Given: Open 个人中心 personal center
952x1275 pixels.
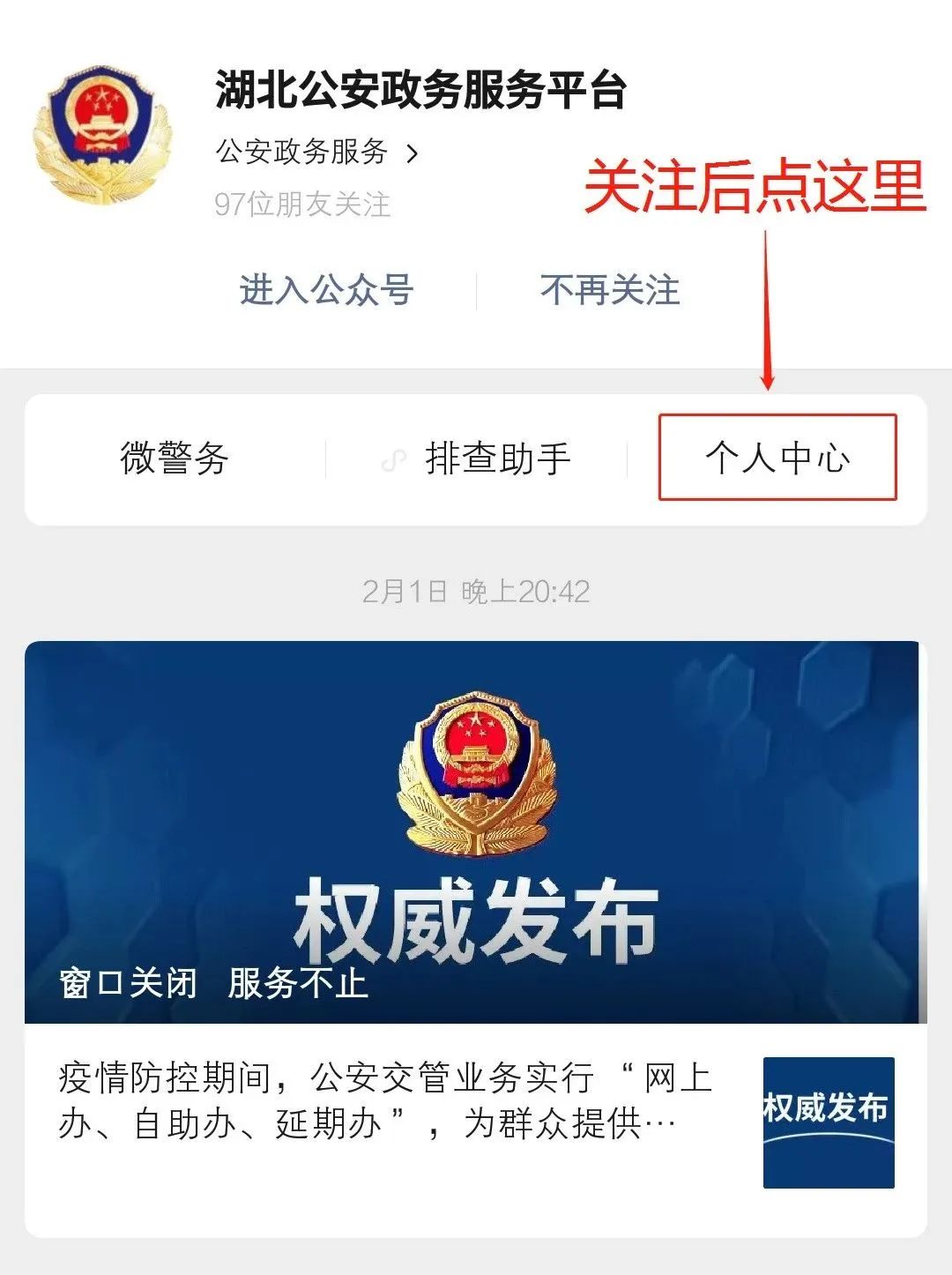Looking at the screenshot, I should click(x=777, y=458).
